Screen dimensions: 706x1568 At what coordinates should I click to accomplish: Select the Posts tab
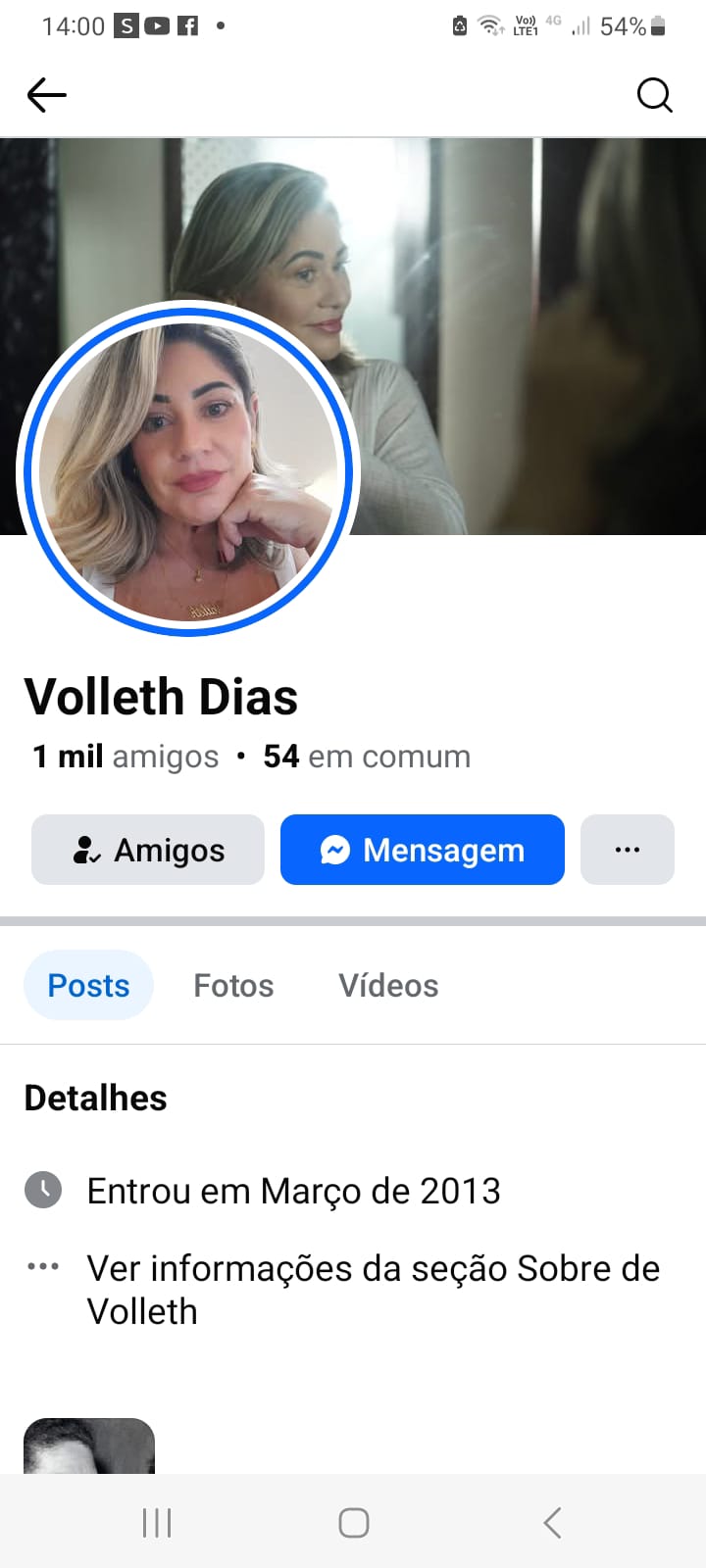(88, 985)
